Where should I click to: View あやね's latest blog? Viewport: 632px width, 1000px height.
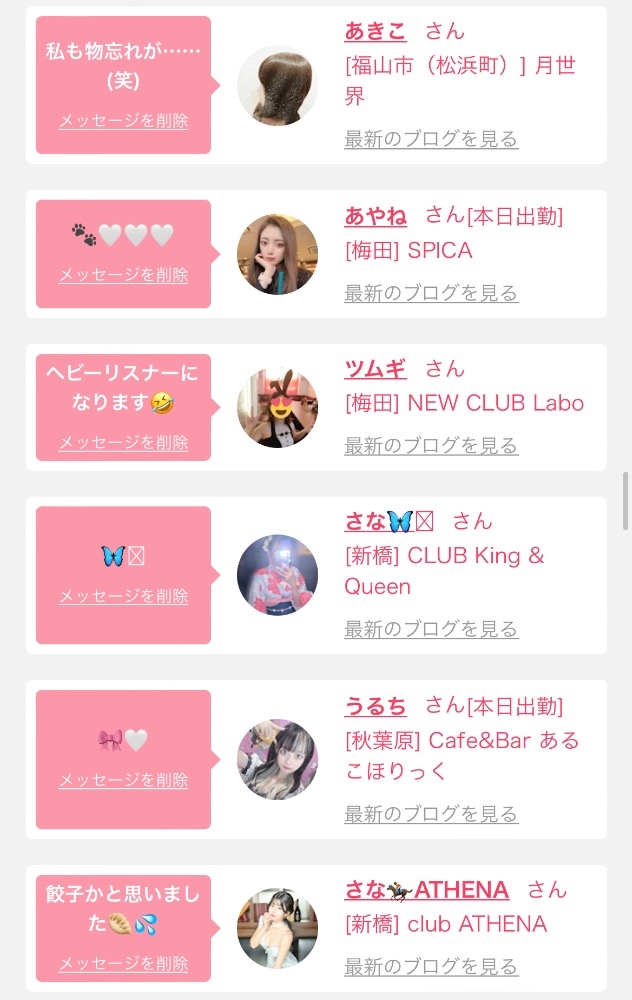click(x=431, y=293)
